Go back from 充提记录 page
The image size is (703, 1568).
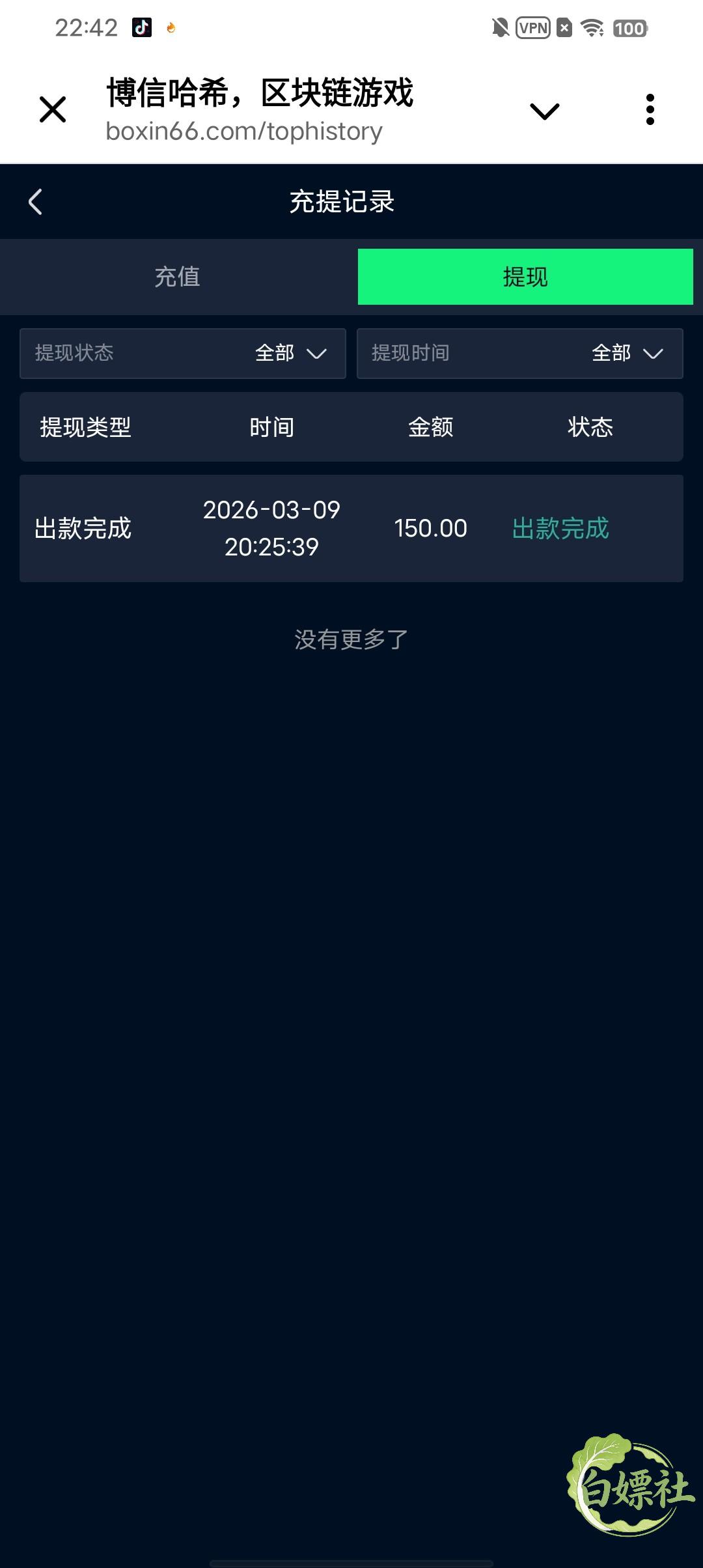point(35,202)
